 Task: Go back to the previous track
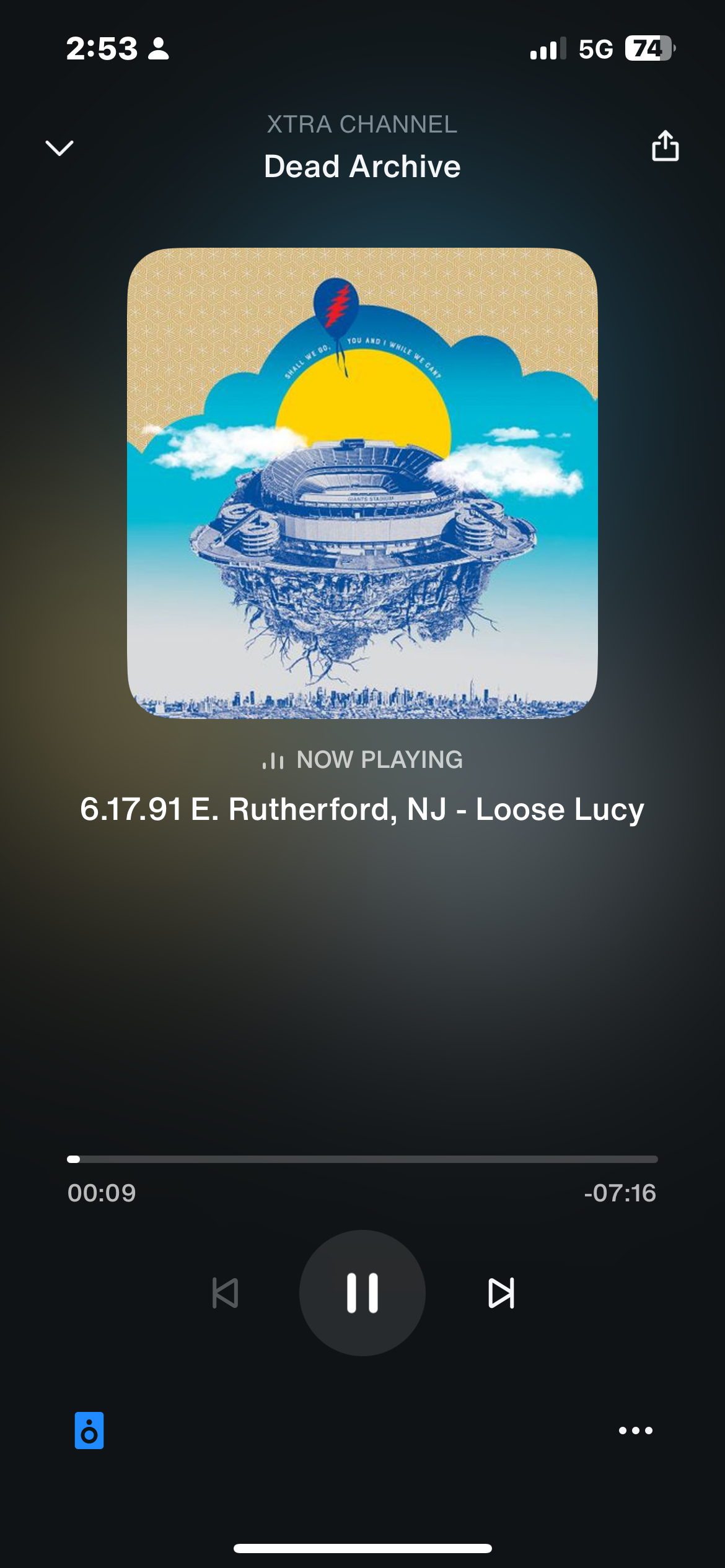225,1293
